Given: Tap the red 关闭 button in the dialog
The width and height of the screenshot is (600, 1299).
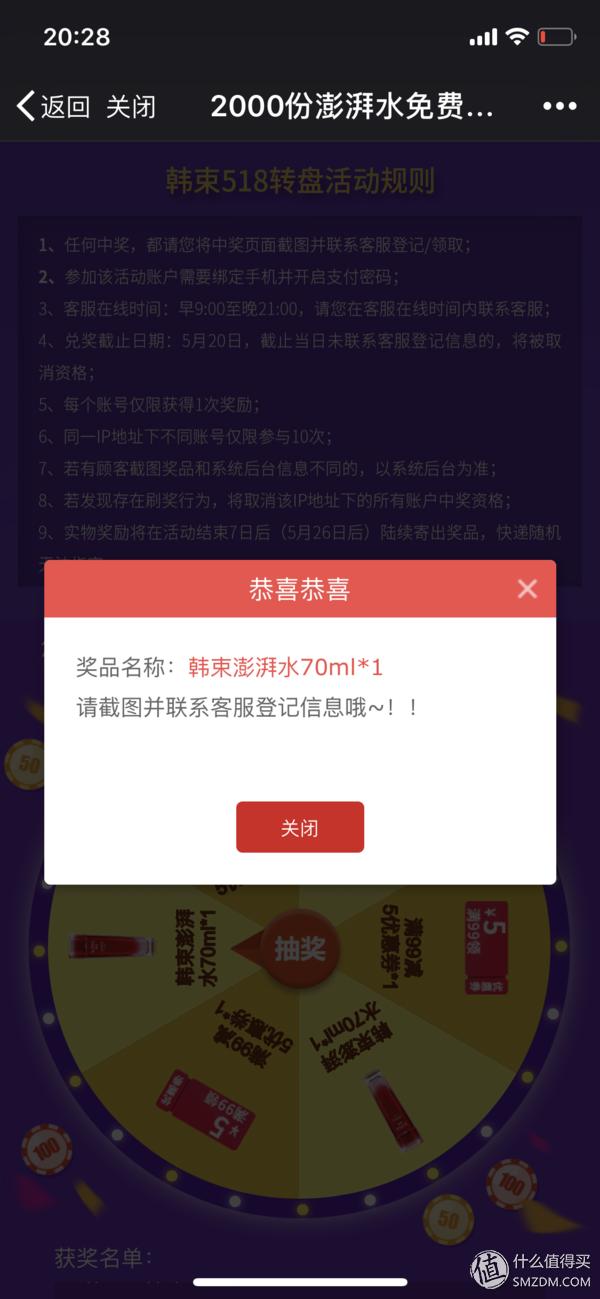Looking at the screenshot, I should 299,828.
